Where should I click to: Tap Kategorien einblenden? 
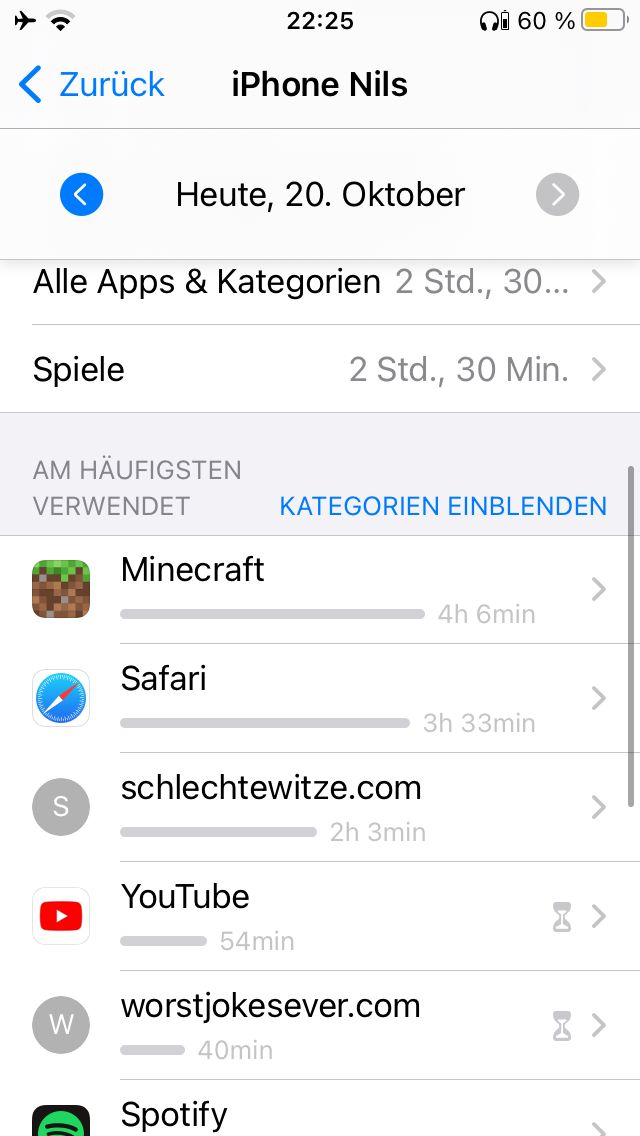[x=443, y=506]
